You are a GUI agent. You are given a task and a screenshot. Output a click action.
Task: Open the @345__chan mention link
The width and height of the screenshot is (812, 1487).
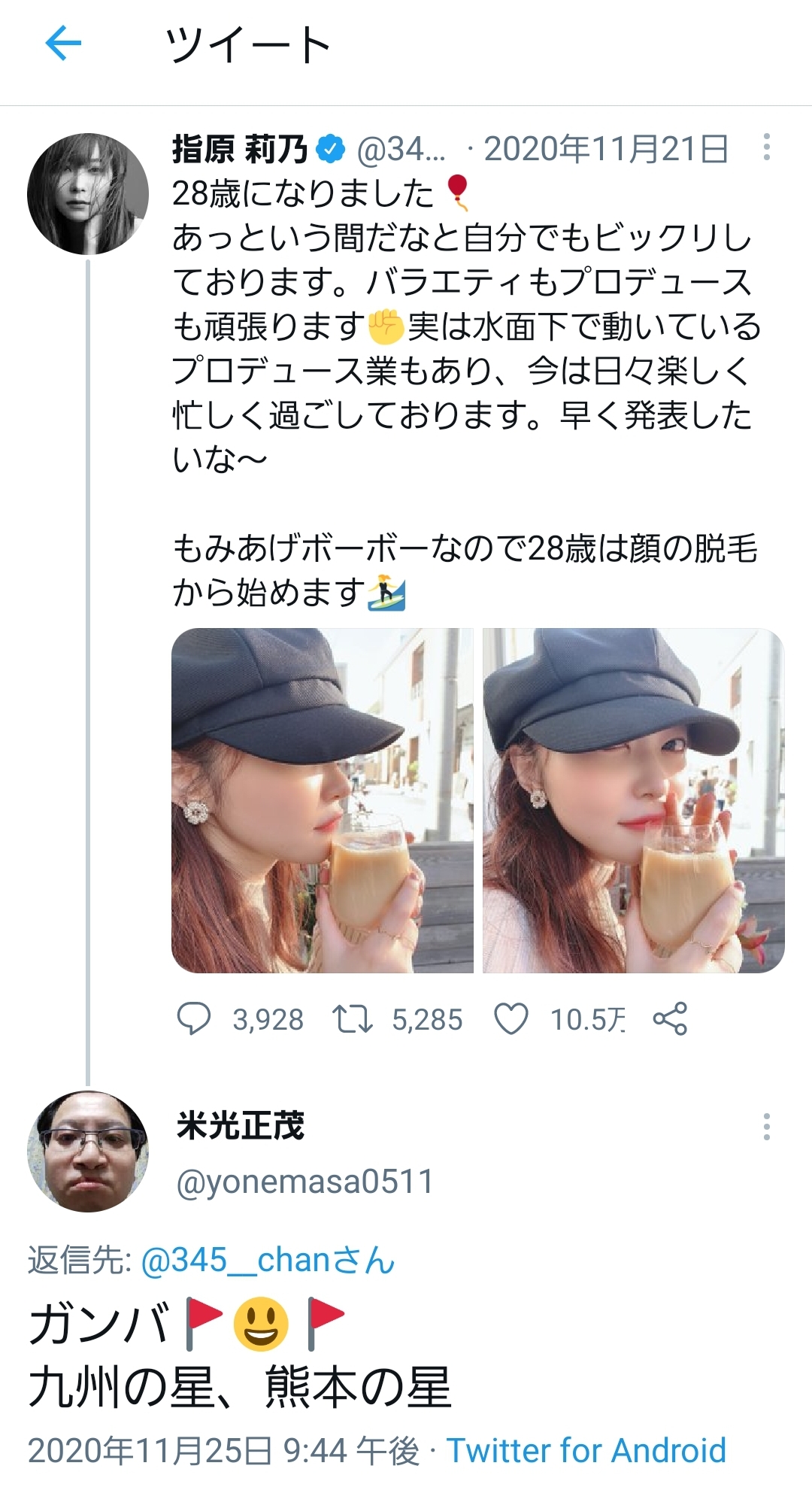coord(268,1261)
